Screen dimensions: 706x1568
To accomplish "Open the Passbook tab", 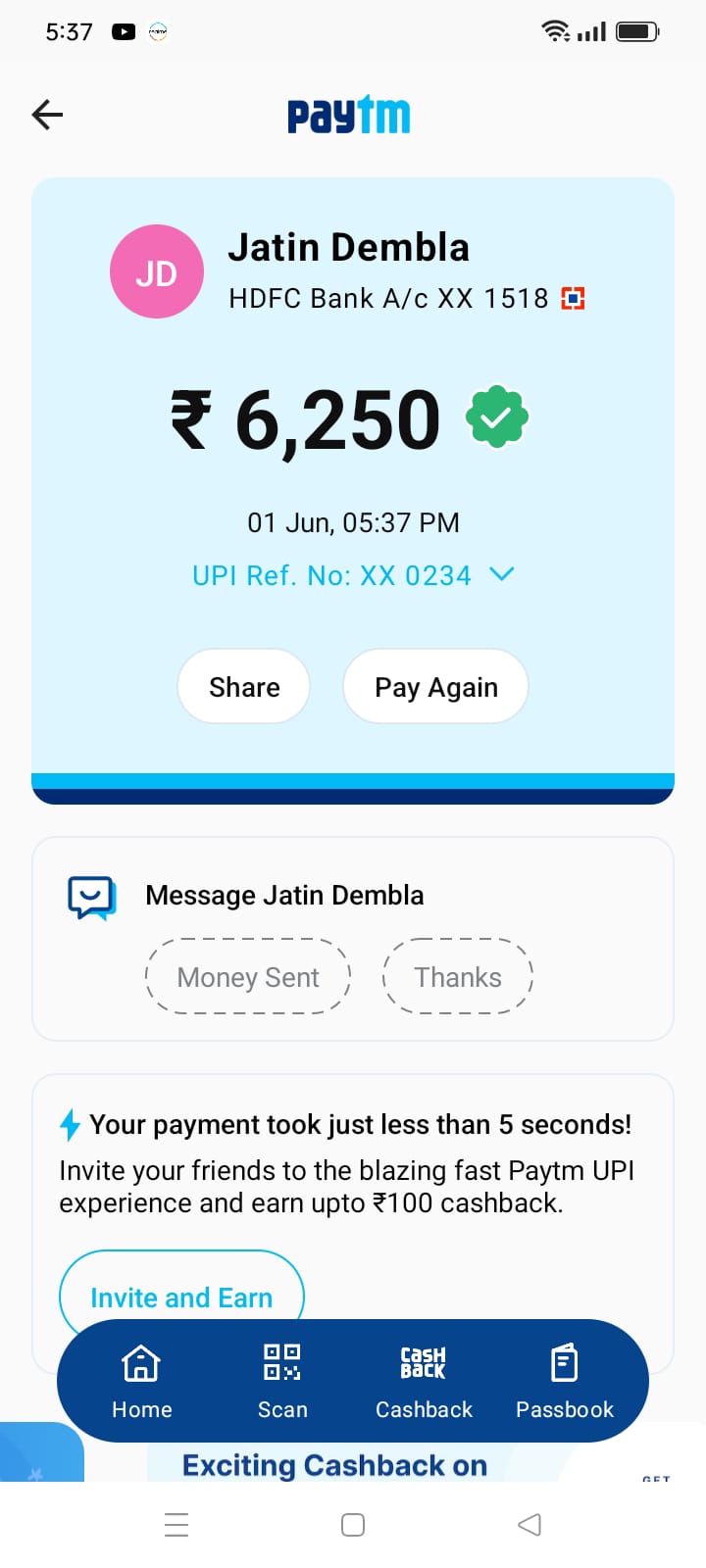I will (565, 1381).
